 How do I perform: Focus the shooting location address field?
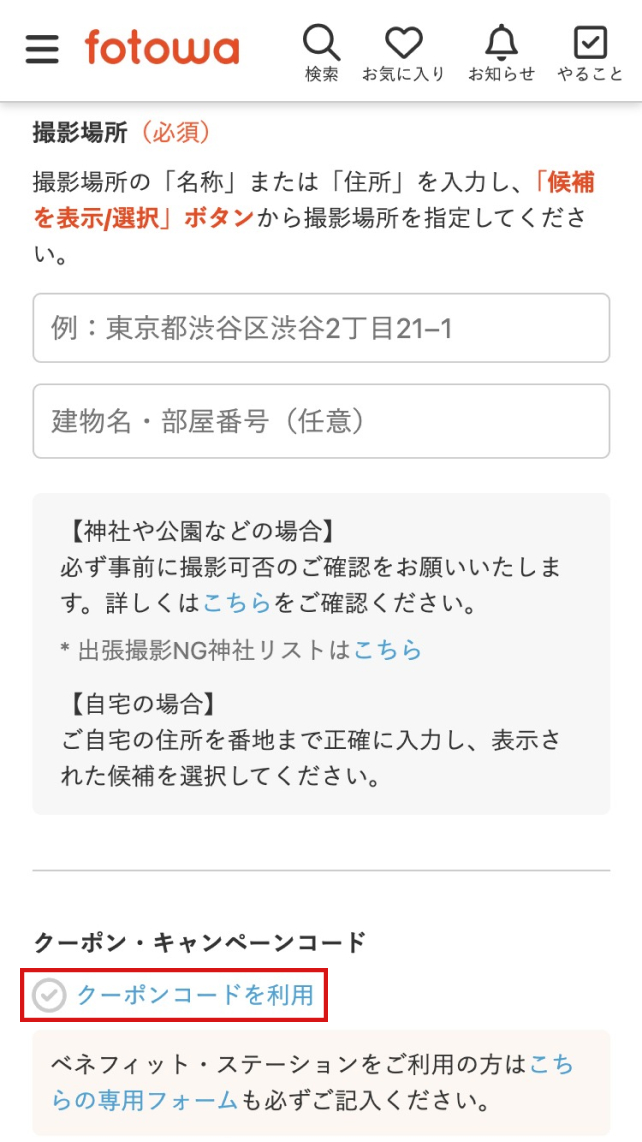pos(321,328)
